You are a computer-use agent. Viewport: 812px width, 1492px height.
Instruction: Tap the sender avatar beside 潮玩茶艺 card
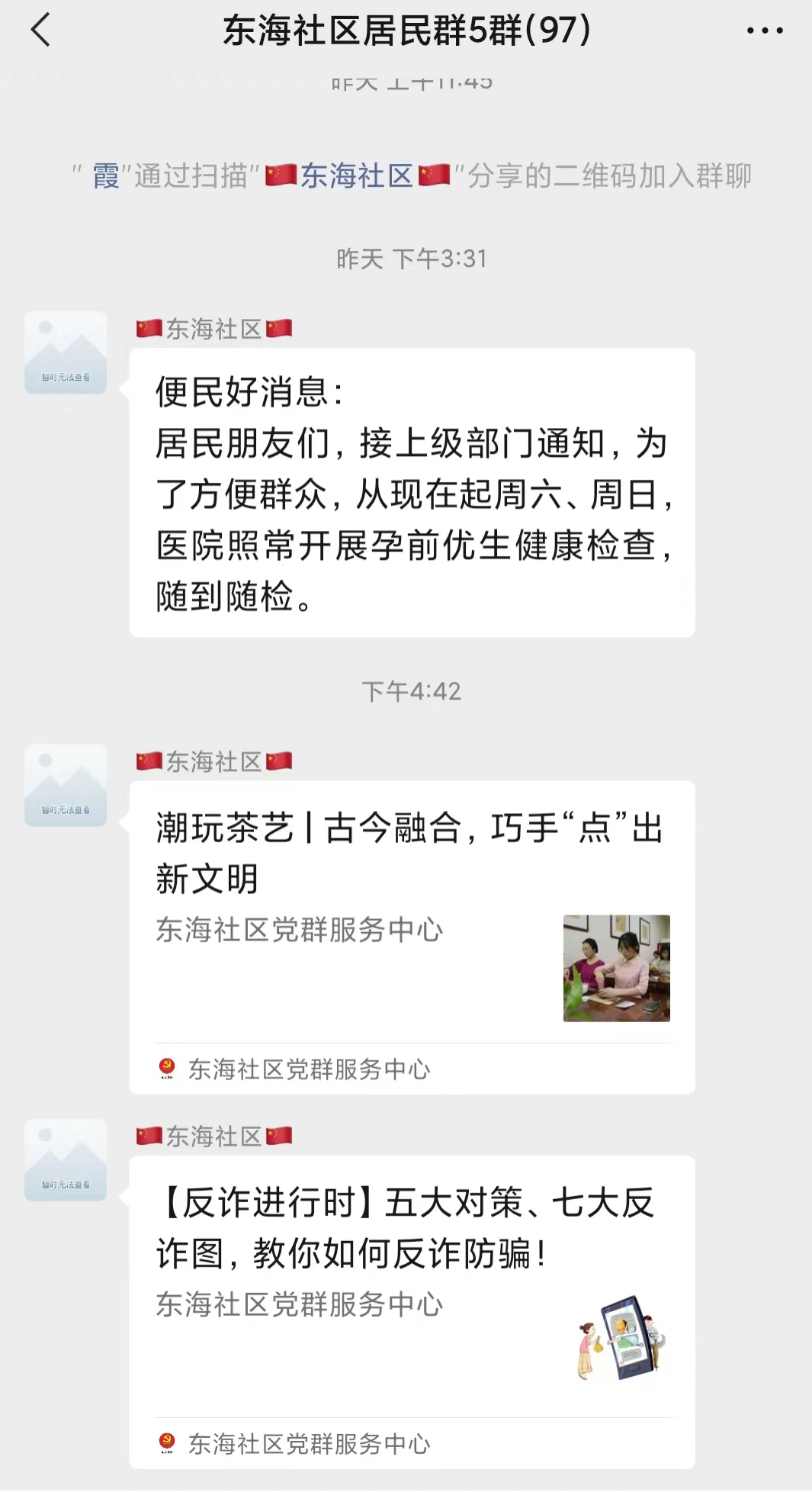[x=66, y=785]
